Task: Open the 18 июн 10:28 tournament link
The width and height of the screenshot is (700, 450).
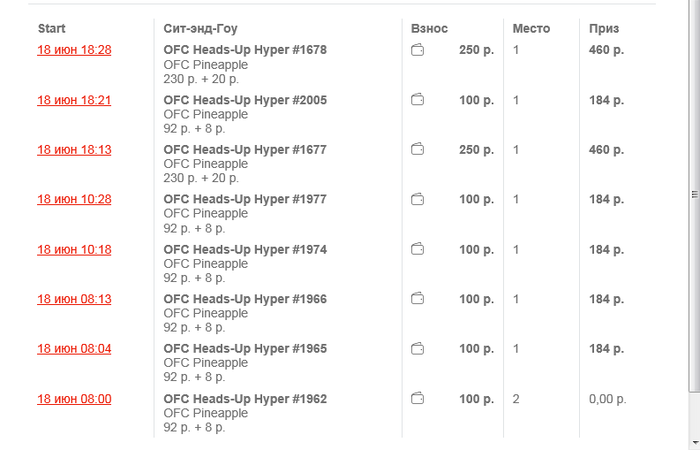Action: [74, 199]
